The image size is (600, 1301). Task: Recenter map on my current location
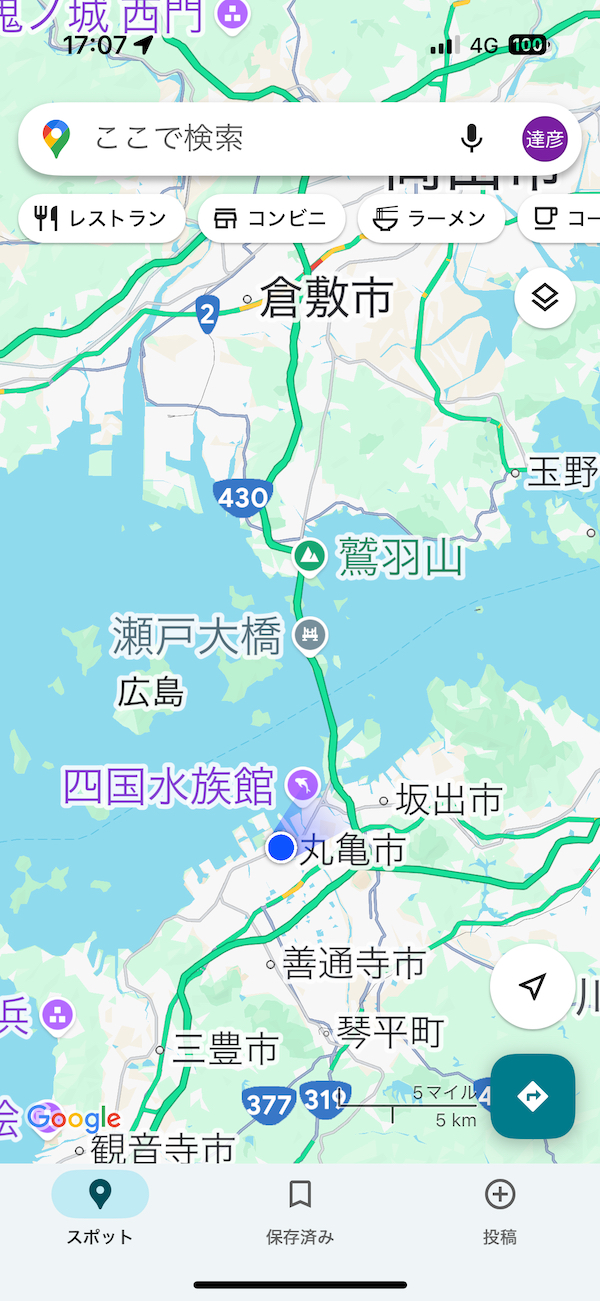pos(533,987)
